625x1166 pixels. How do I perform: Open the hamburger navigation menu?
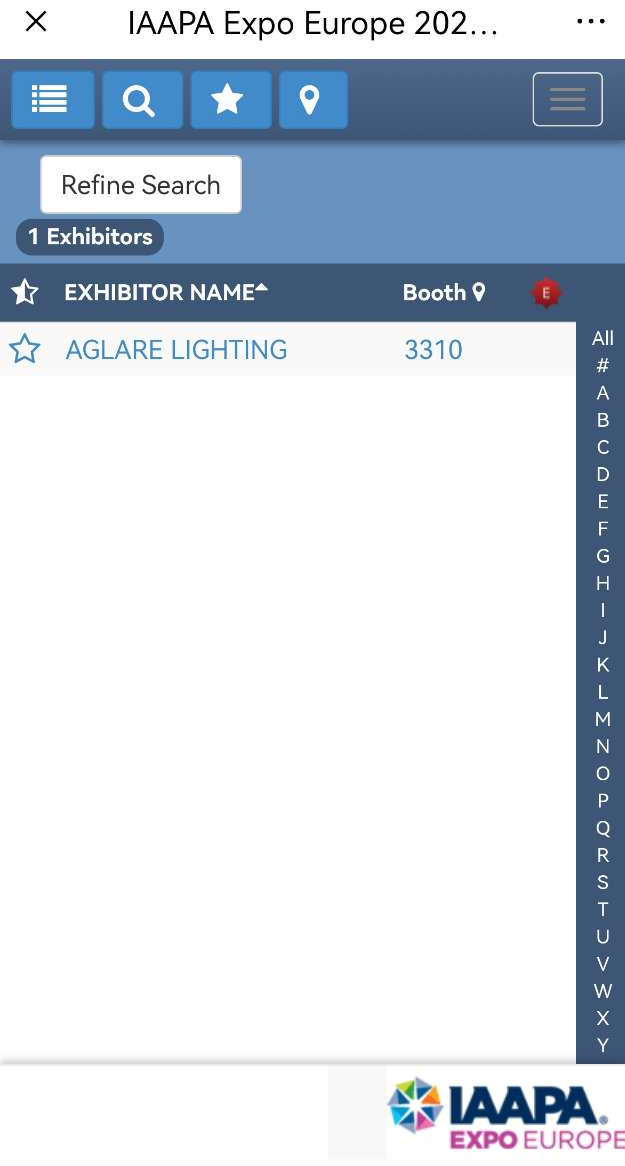tap(567, 99)
